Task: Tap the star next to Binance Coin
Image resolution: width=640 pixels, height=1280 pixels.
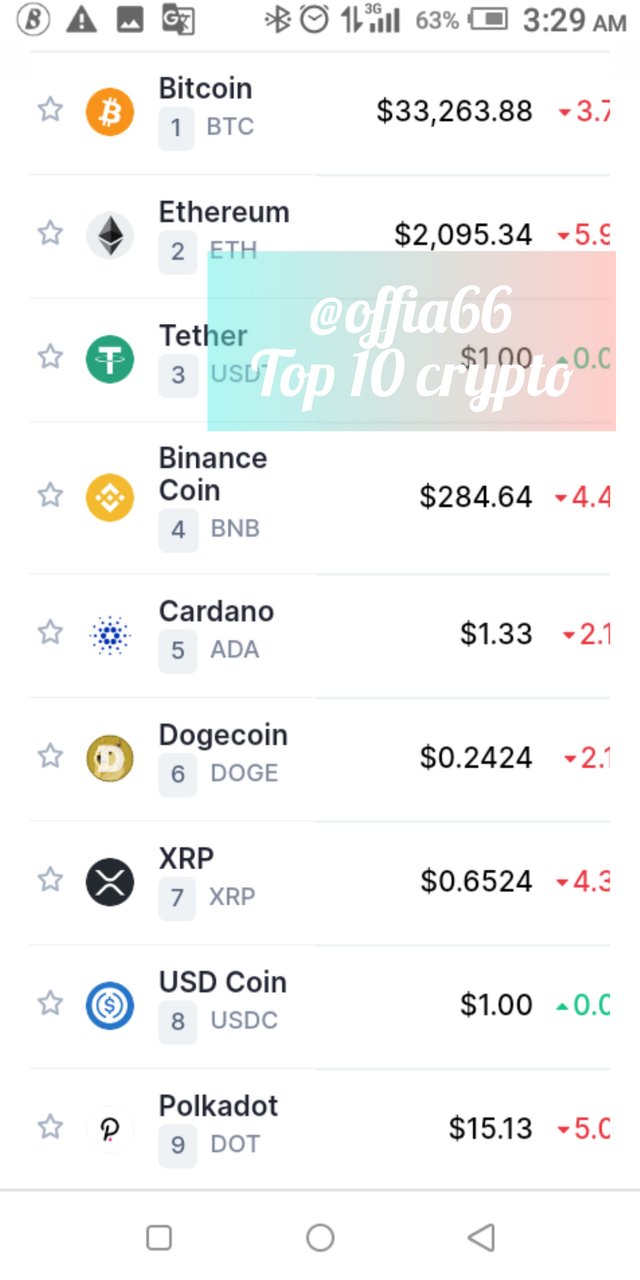Action: tap(50, 496)
